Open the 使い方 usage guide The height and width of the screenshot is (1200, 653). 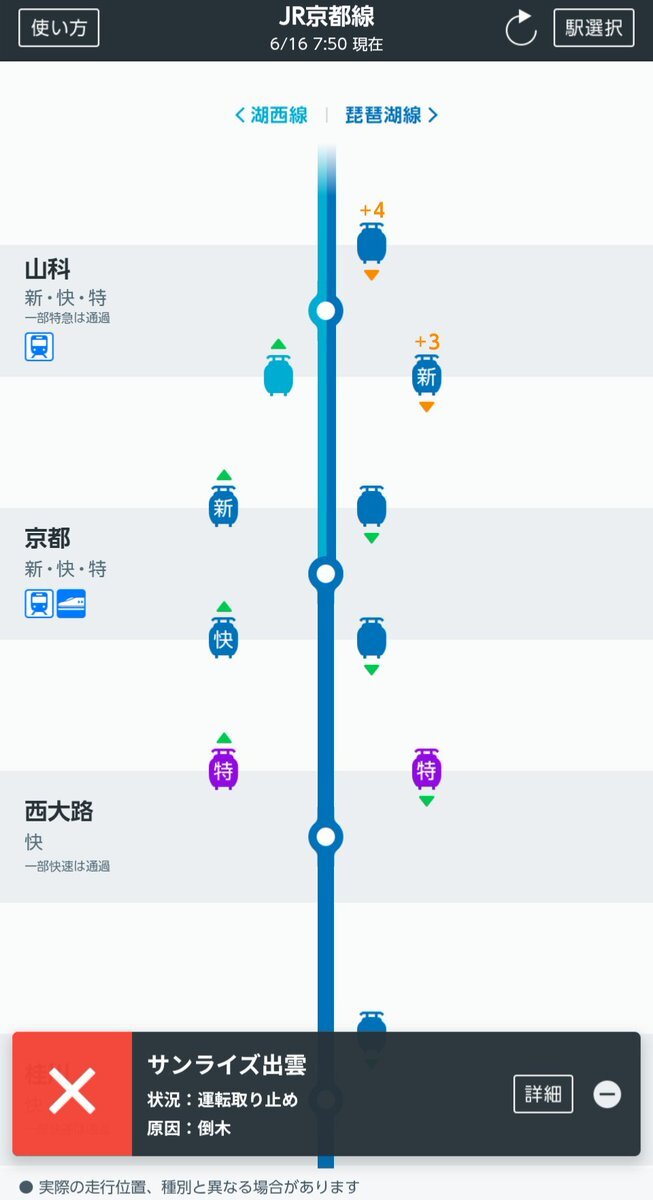(x=59, y=28)
